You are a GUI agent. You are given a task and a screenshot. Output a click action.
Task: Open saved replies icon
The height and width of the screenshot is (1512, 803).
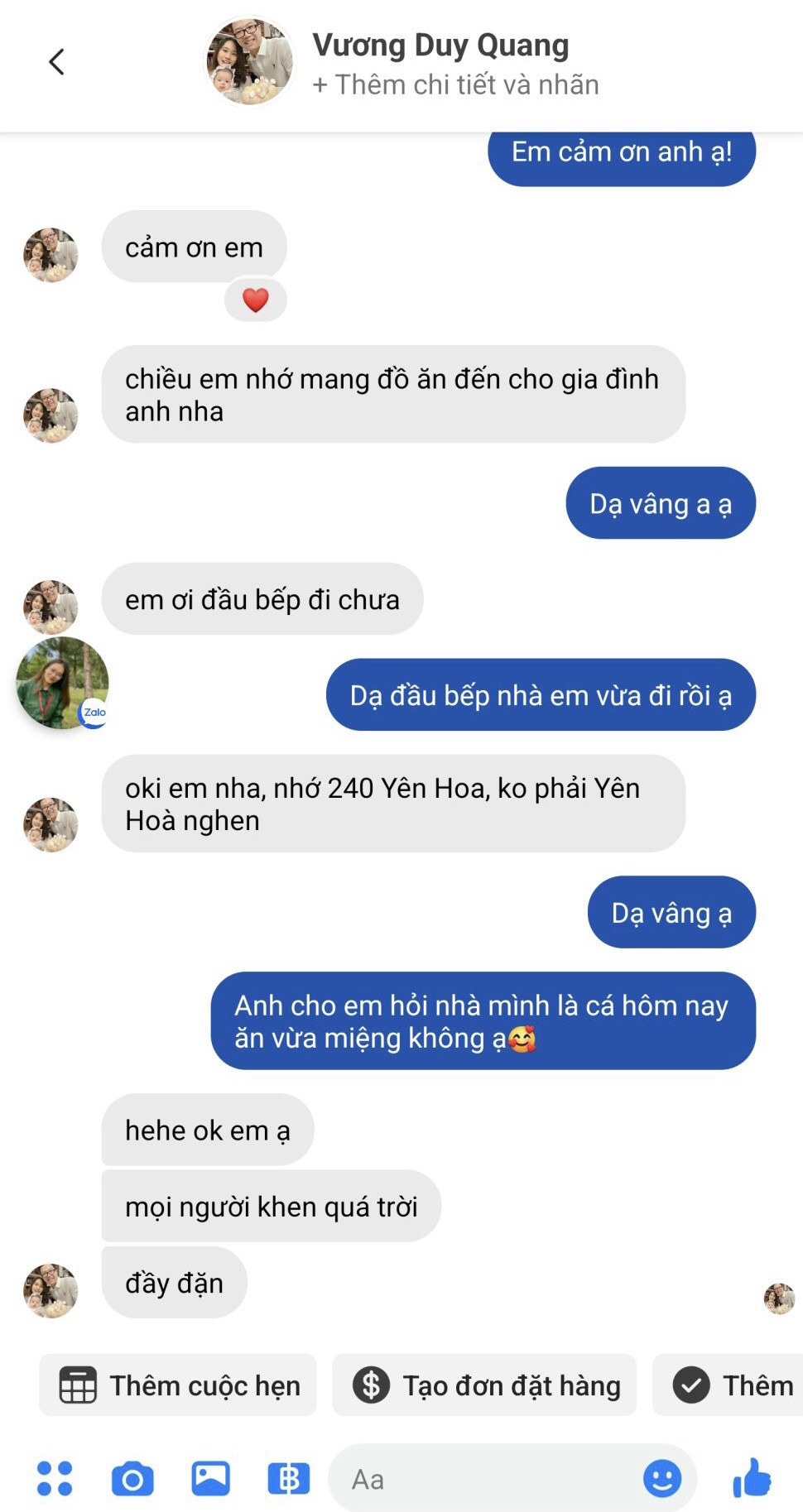coord(288,1478)
